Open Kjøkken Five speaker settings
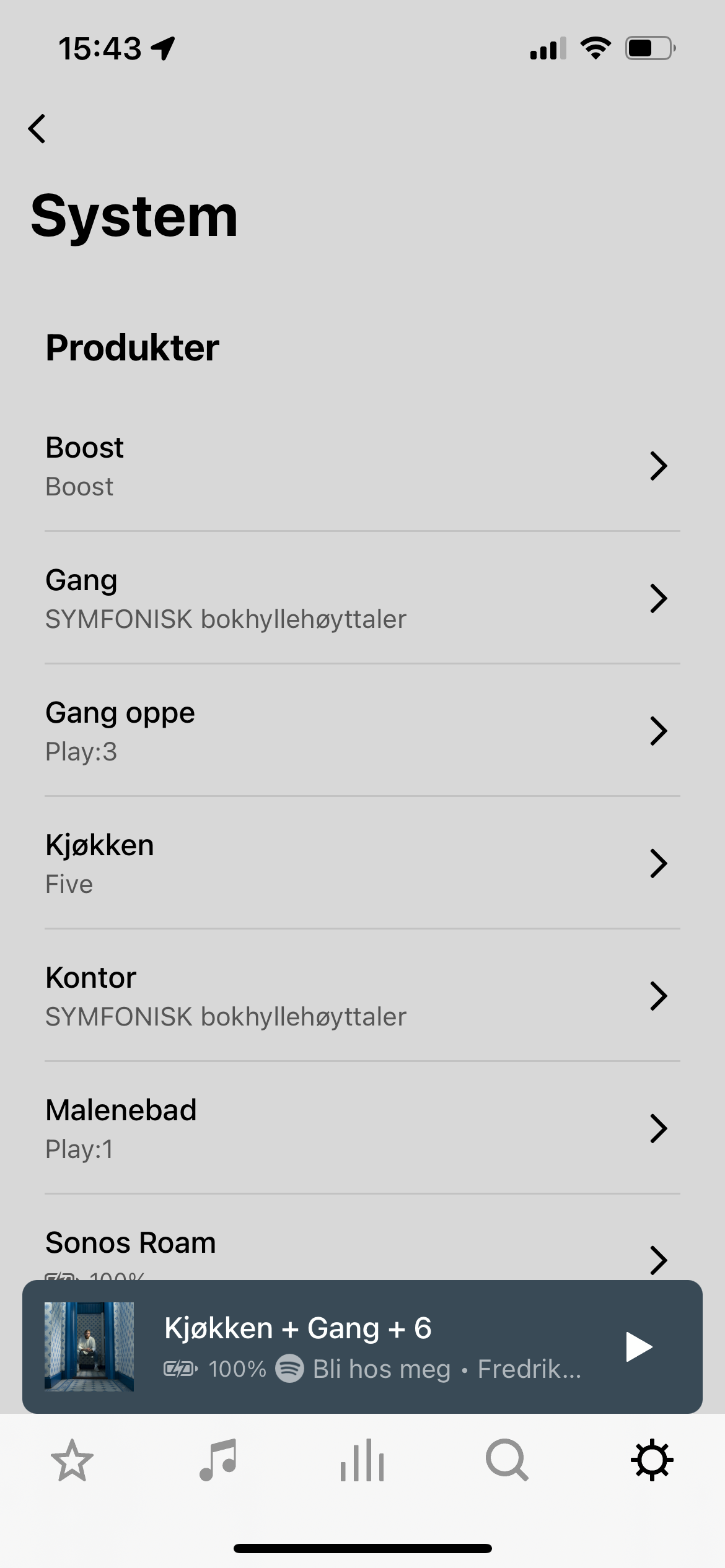Screen dimensions: 725x1568 tap(362, 863)
